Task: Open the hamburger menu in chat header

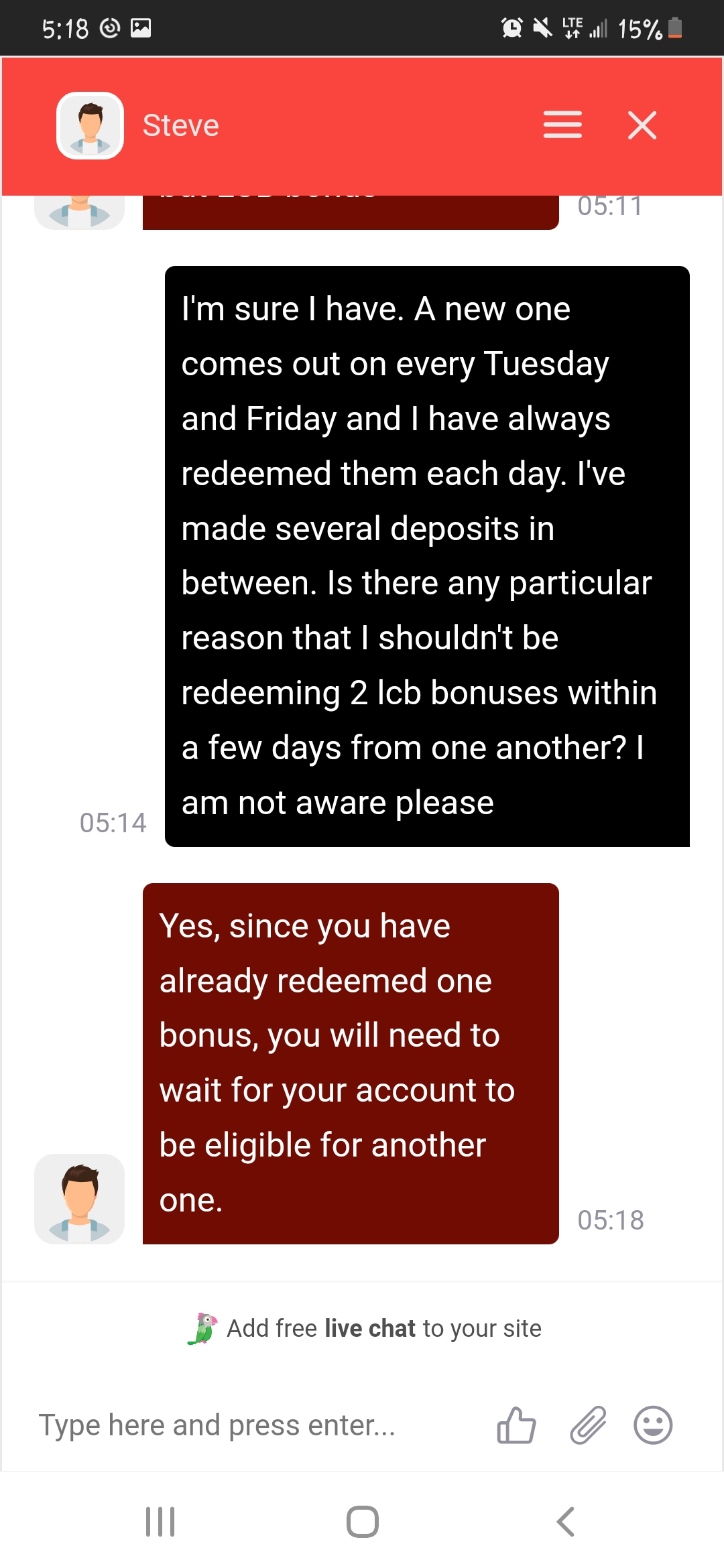Action: tap(562, 125)
